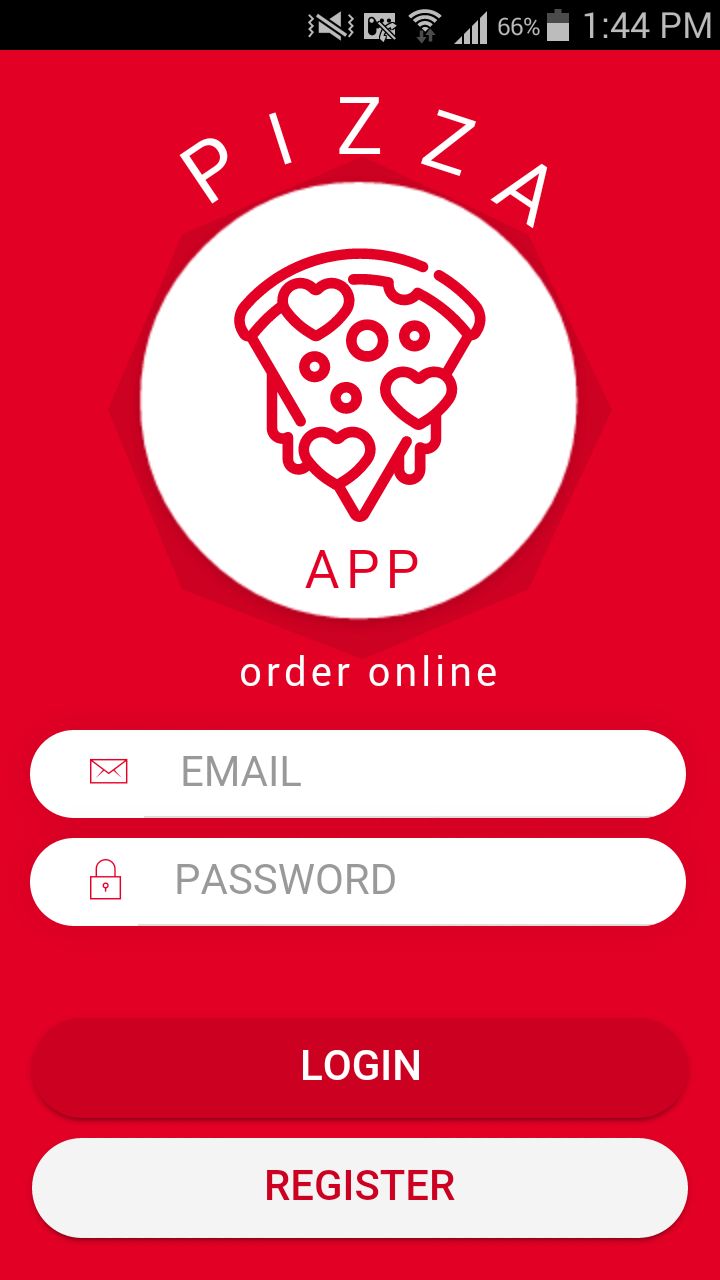
Task: Tap the EMAIL input field
Action: point(358,773)
